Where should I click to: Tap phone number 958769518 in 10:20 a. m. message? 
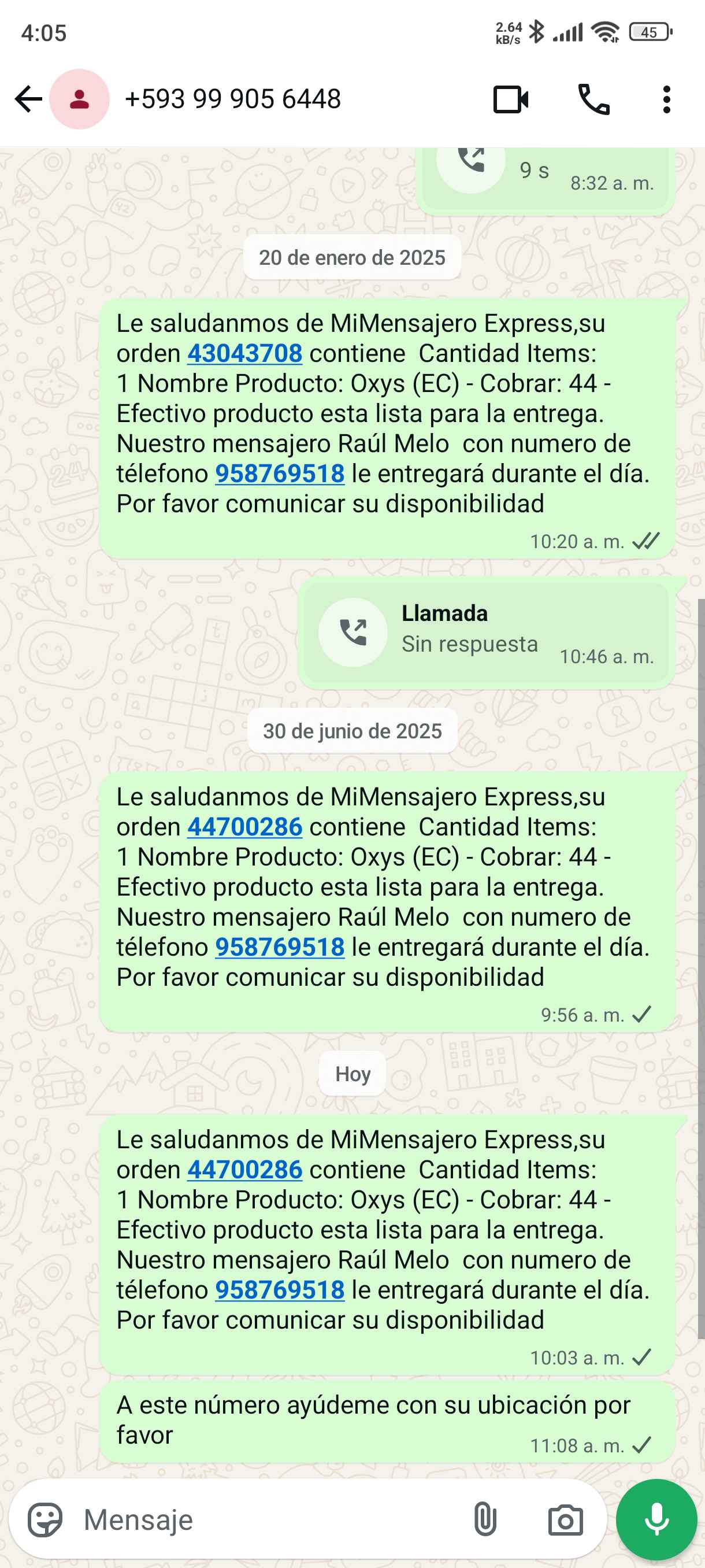[280, 474]
